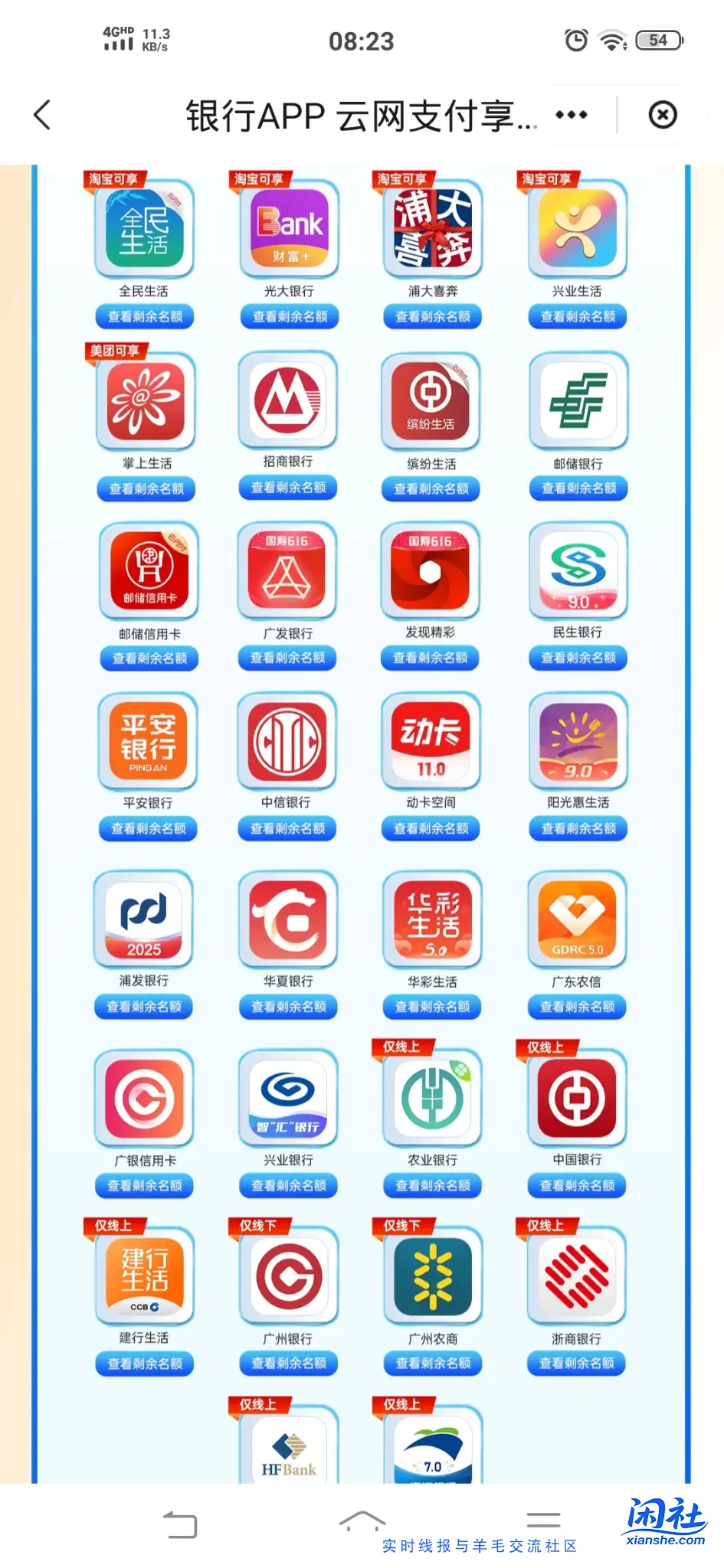Screen dimensions: 724x1568
Task: Check remaining quota for 掌上生活
Action: (146, 488)
